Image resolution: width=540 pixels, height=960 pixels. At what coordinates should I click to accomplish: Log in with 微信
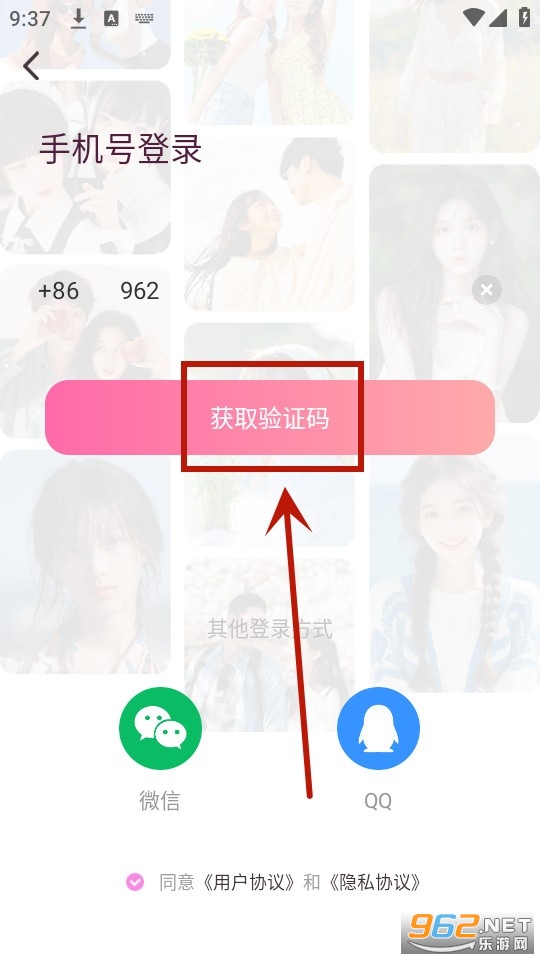click(x=160, y=728)
